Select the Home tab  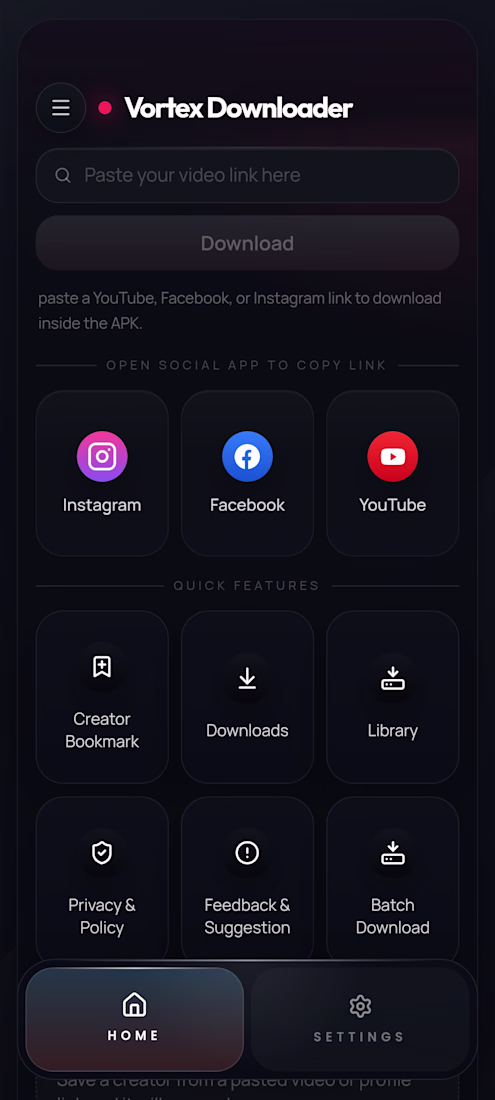[x=135, y=1019]
